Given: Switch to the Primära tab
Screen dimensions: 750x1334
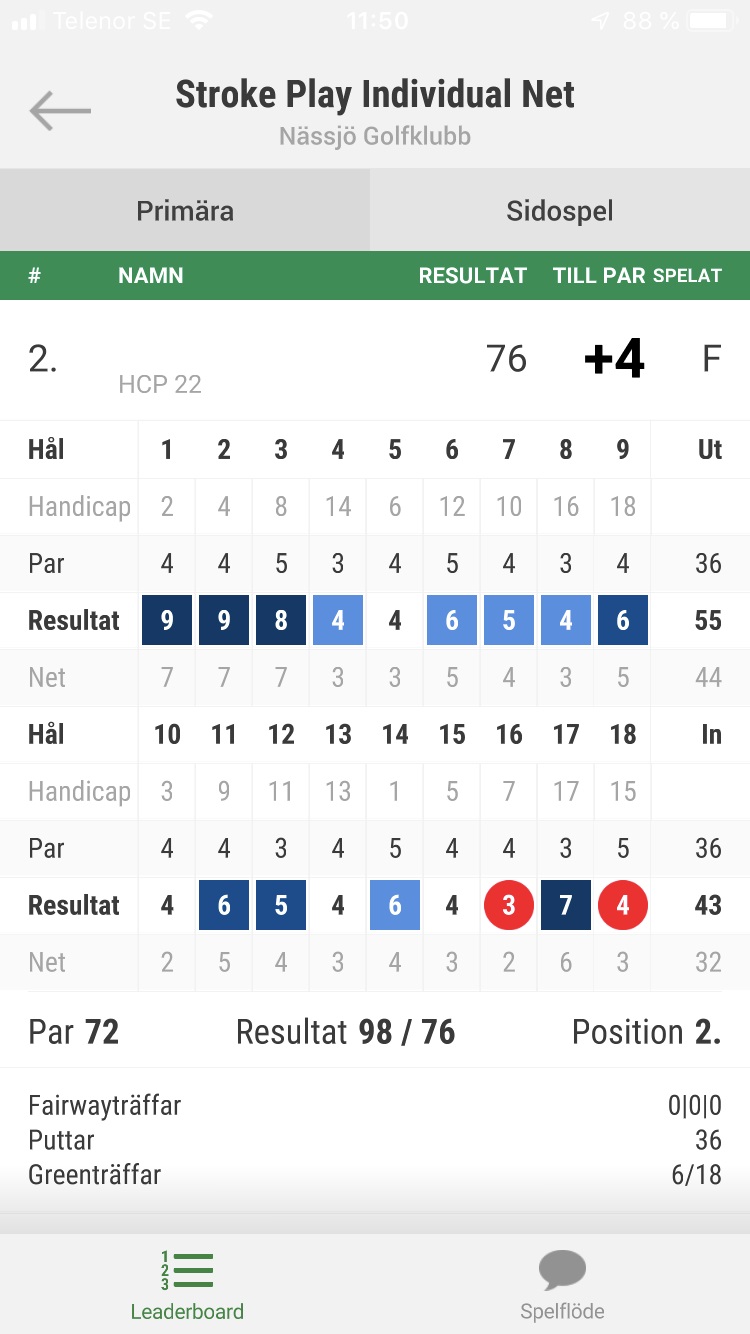Looking at the screenshot, I should pyautogui.click(x=185, y=211).
